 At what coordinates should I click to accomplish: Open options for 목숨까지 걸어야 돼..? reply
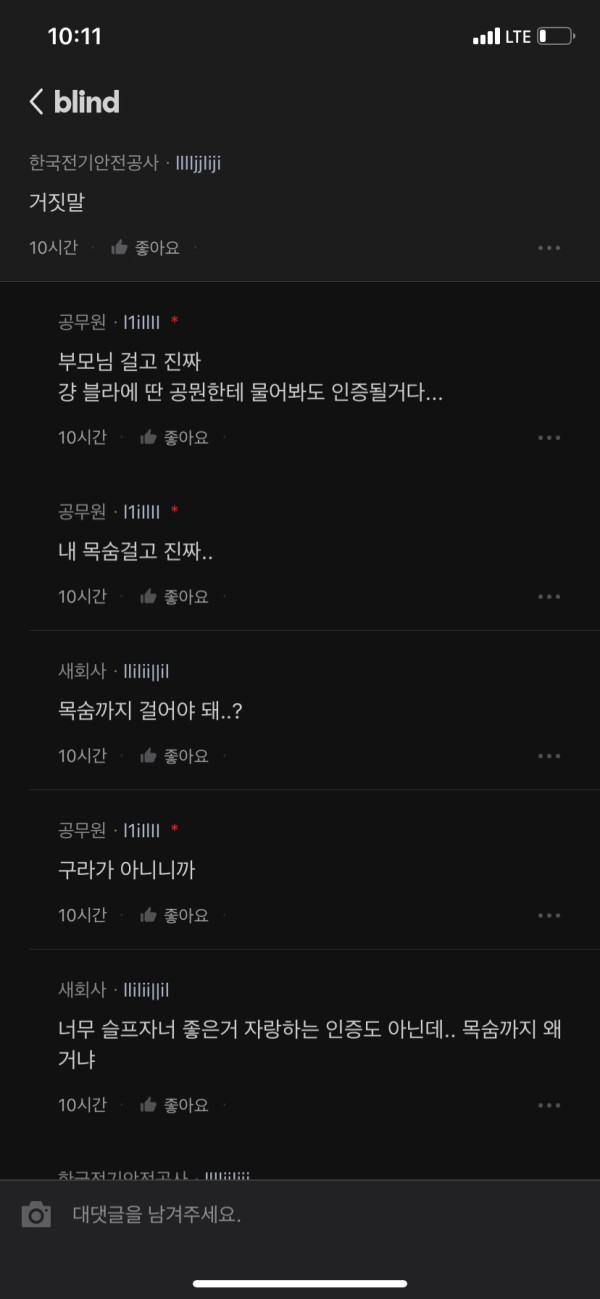pyautogui.click(x=549, y=756)
